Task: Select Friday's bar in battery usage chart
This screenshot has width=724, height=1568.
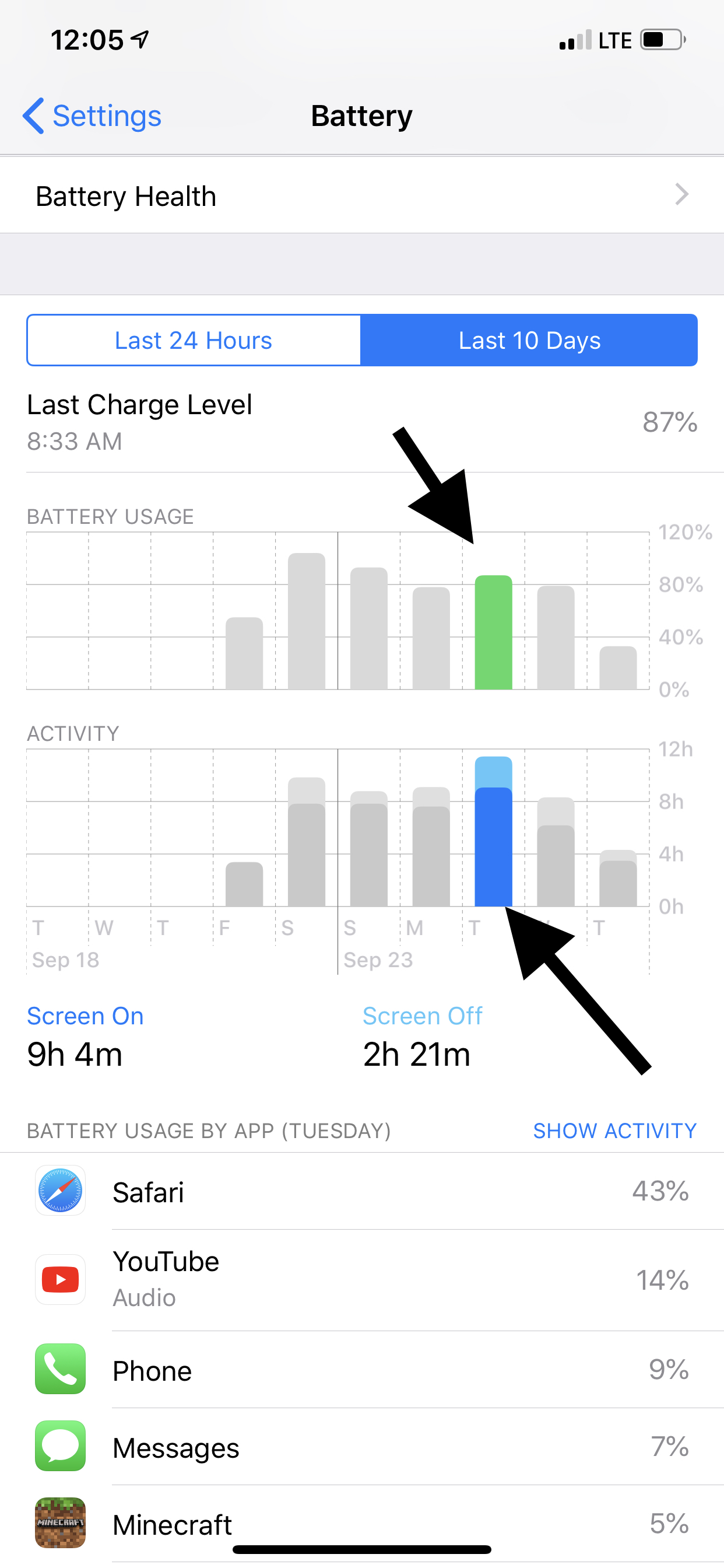Action: coord(244,653)
